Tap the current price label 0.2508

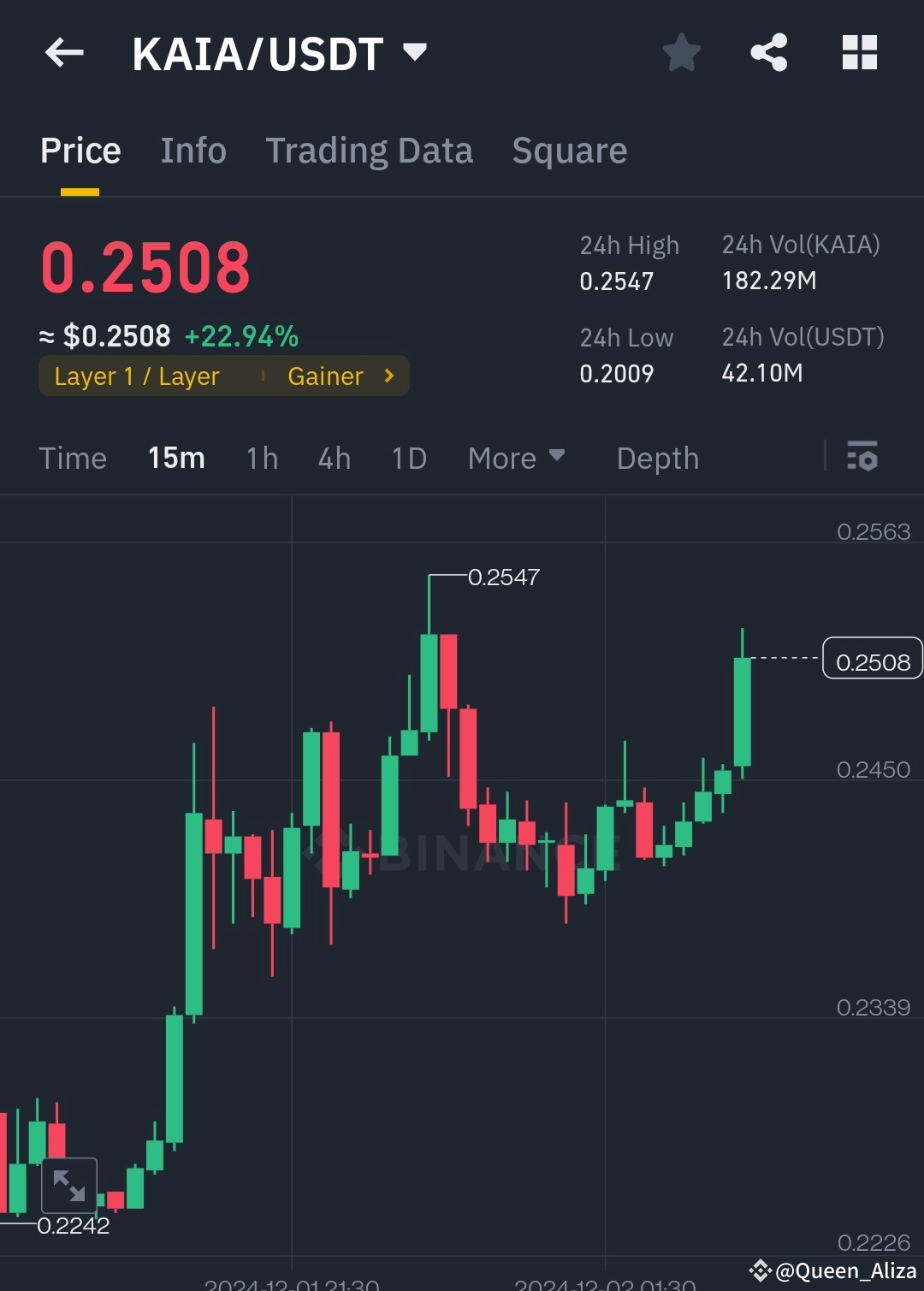click(x=872, y=660)
